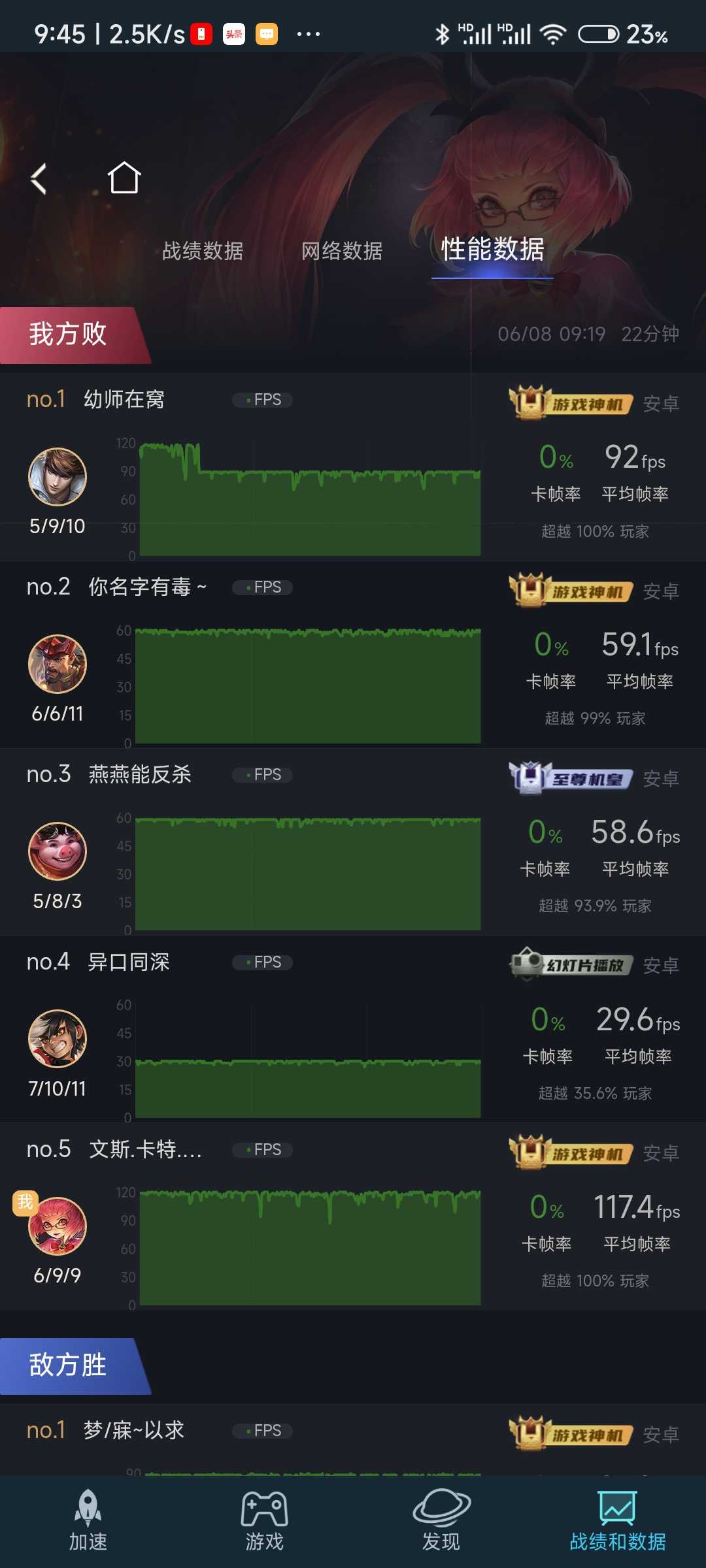Screen dimensions: 706x1568
Task: Open the 游戏 tab in bottom navigation
Action: coord(264,1521)
